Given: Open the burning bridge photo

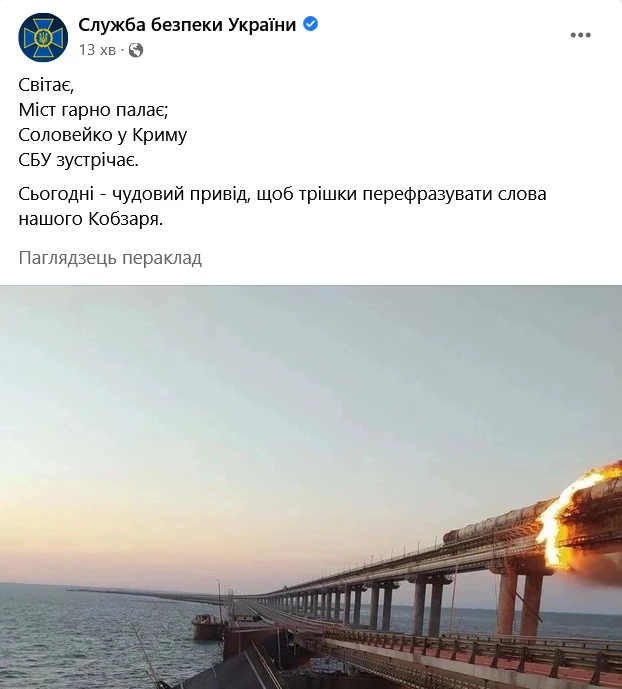Looking at the screenshot, I should coord(311,487).
